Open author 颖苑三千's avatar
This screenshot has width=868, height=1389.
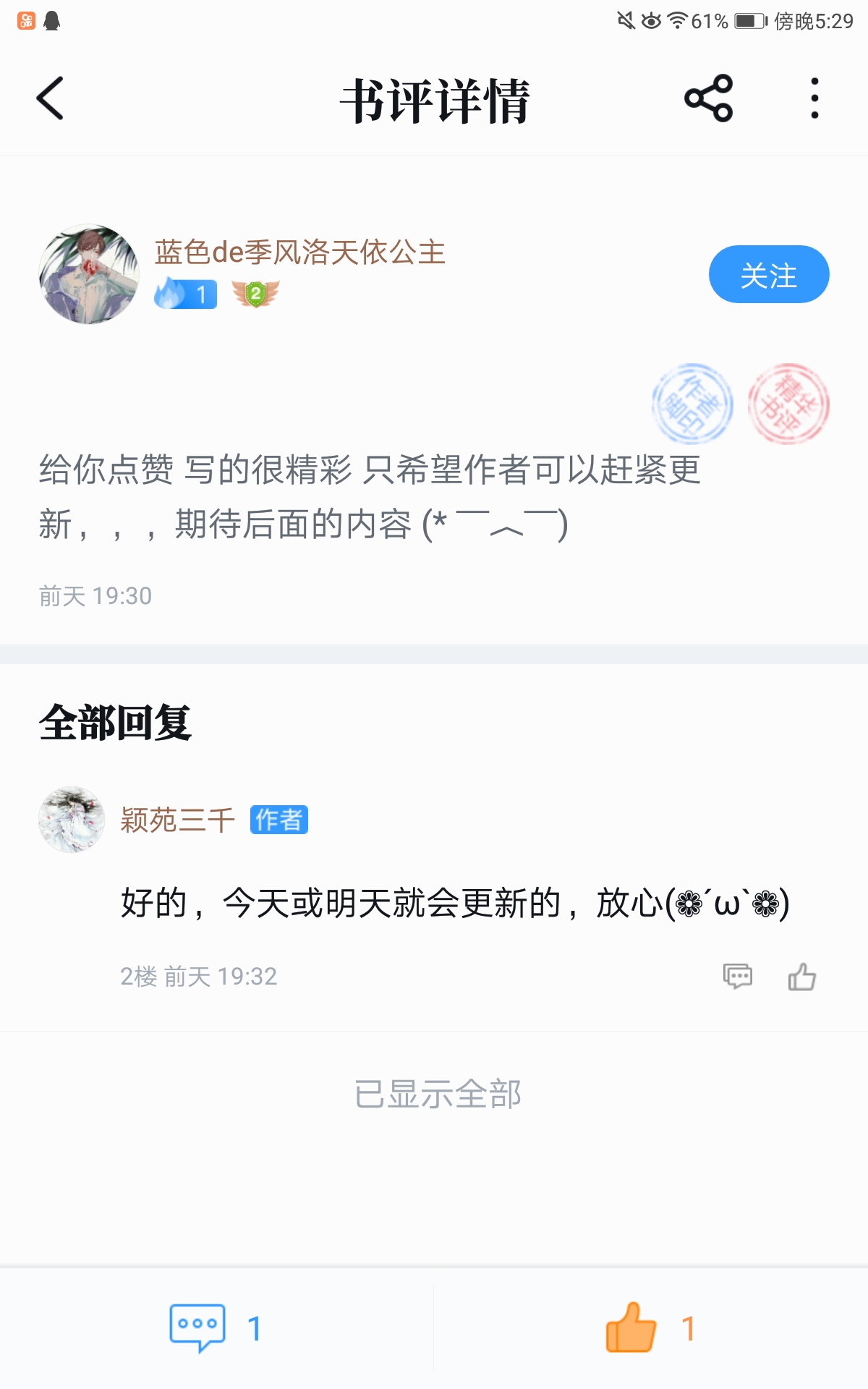tap(72, 820)
